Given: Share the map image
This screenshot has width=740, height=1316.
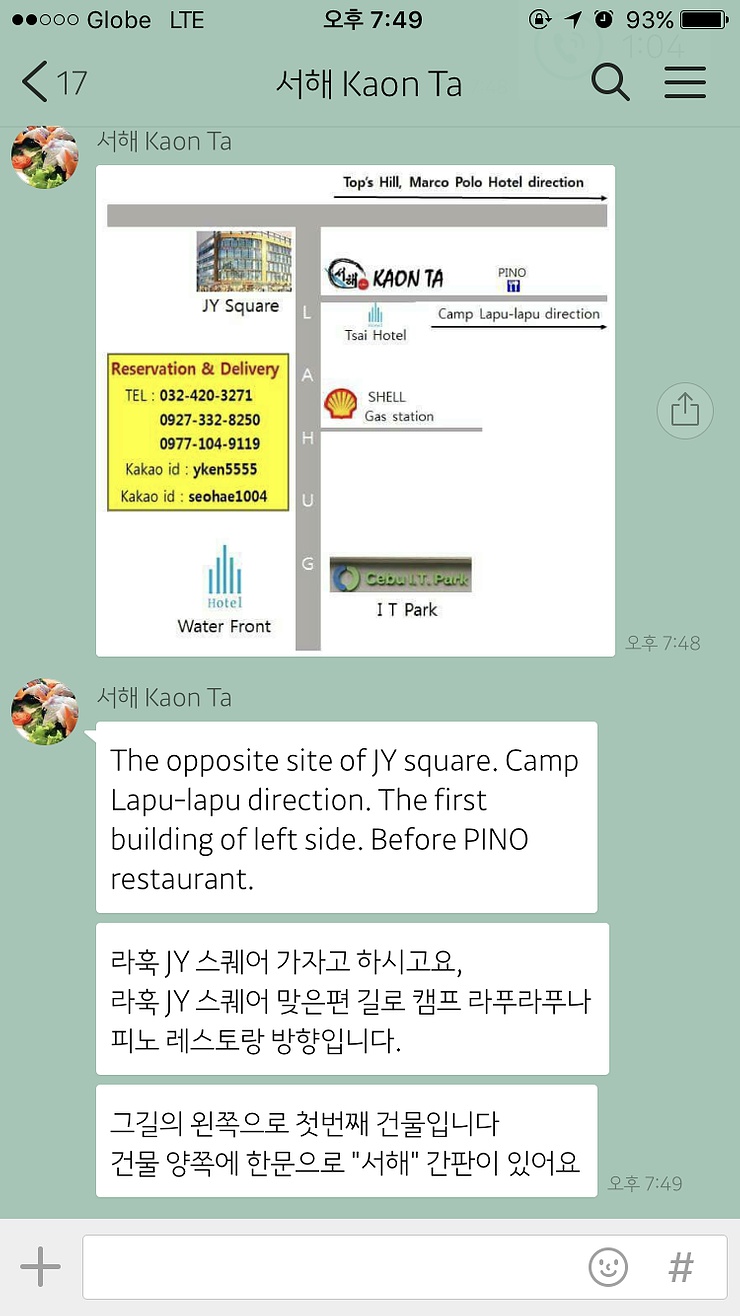Looking at the screenshot, I should tap(685, 410).
